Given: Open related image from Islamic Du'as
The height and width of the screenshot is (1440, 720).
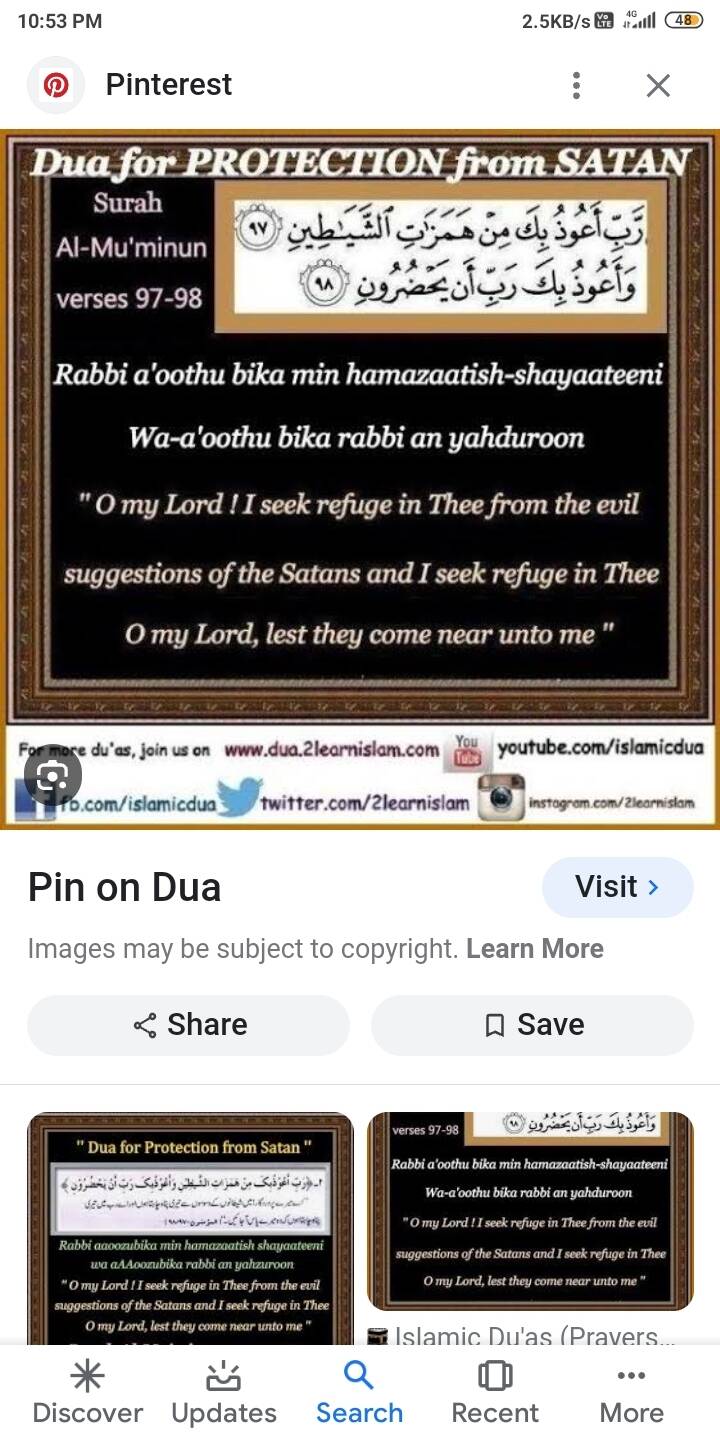Looking at the screenshot, I should click(530, 1210).
